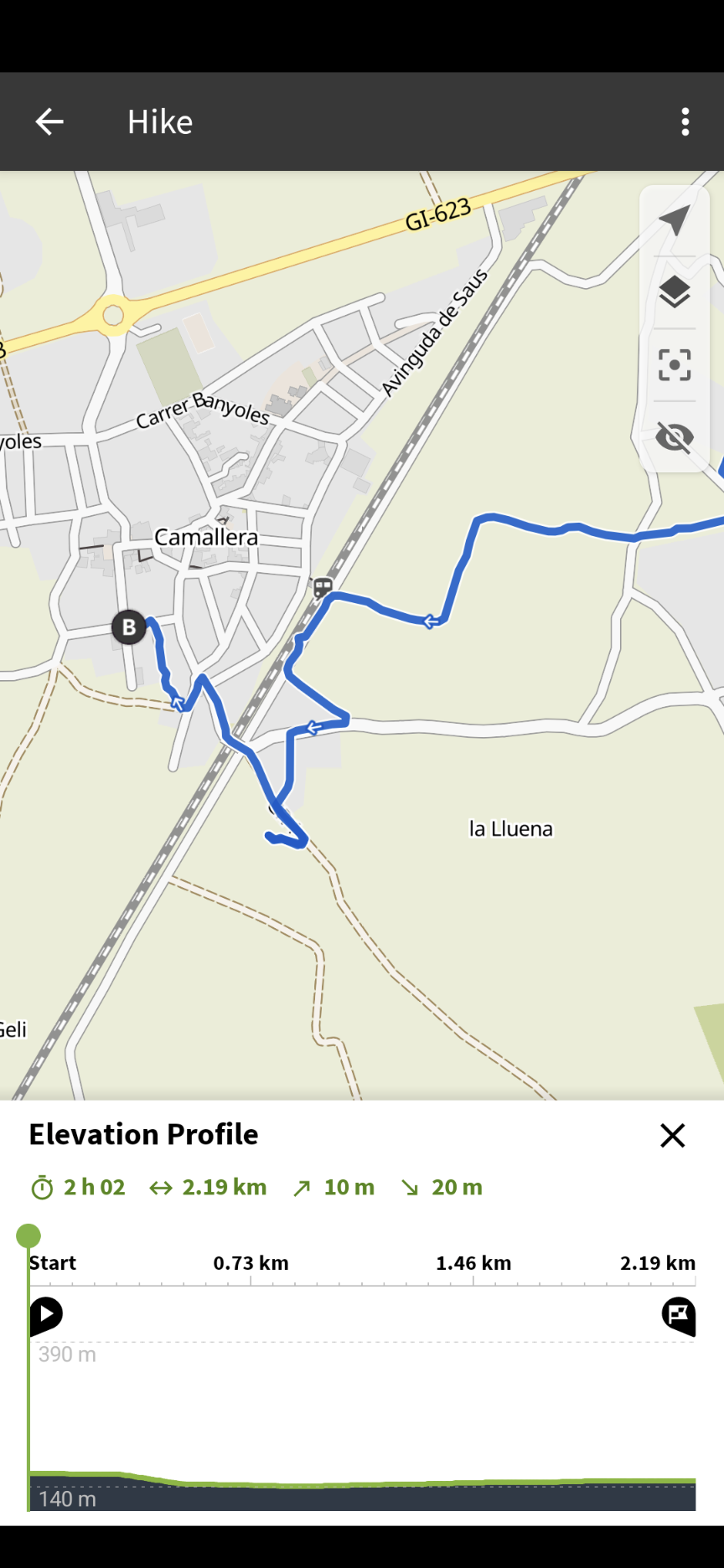
Task: Open the overflow menu
Action: click(685, 122)
